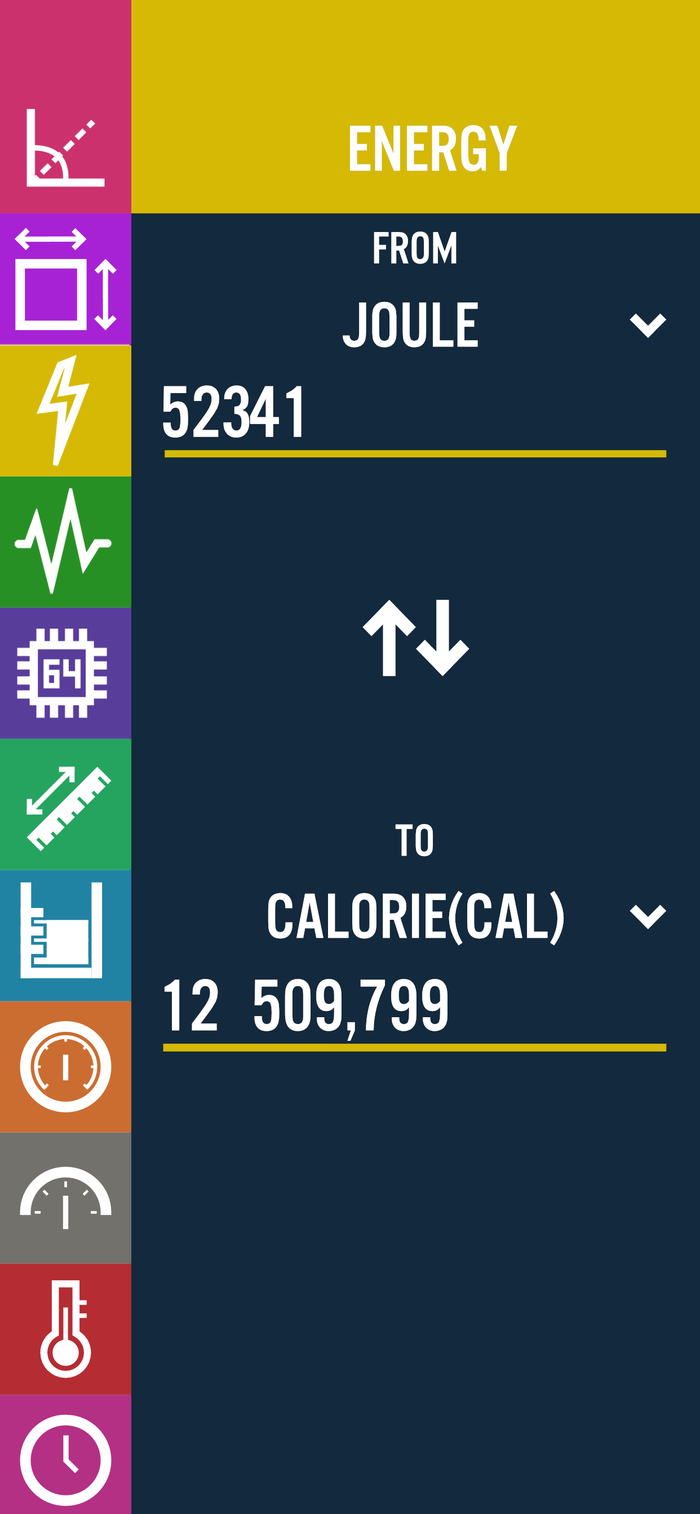Screen dimensions: 700x1514
Task: Open the area converter category
Action: pos(65,280)
